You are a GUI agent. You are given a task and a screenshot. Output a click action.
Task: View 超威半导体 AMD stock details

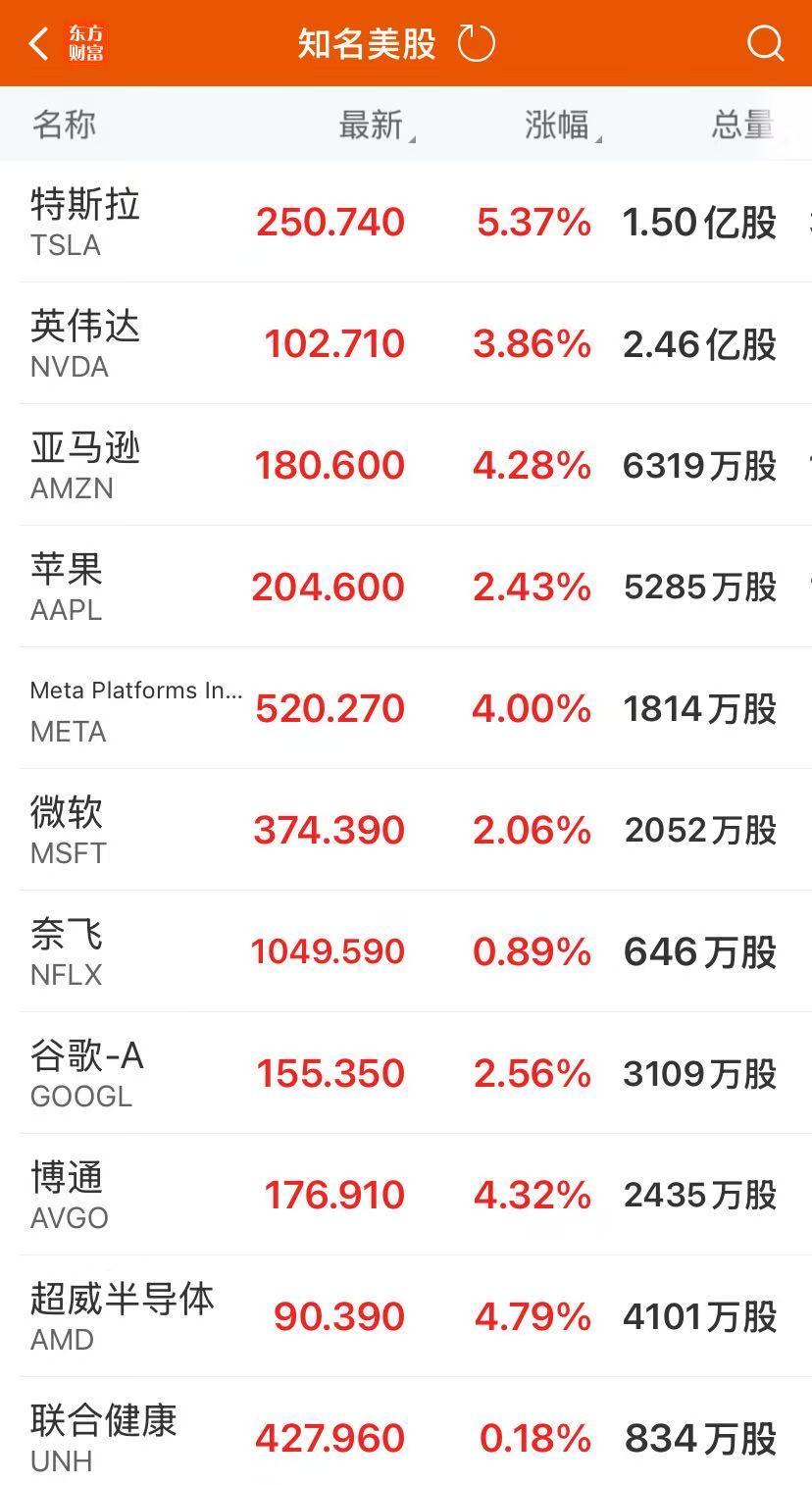click(x=406, y=1316)
